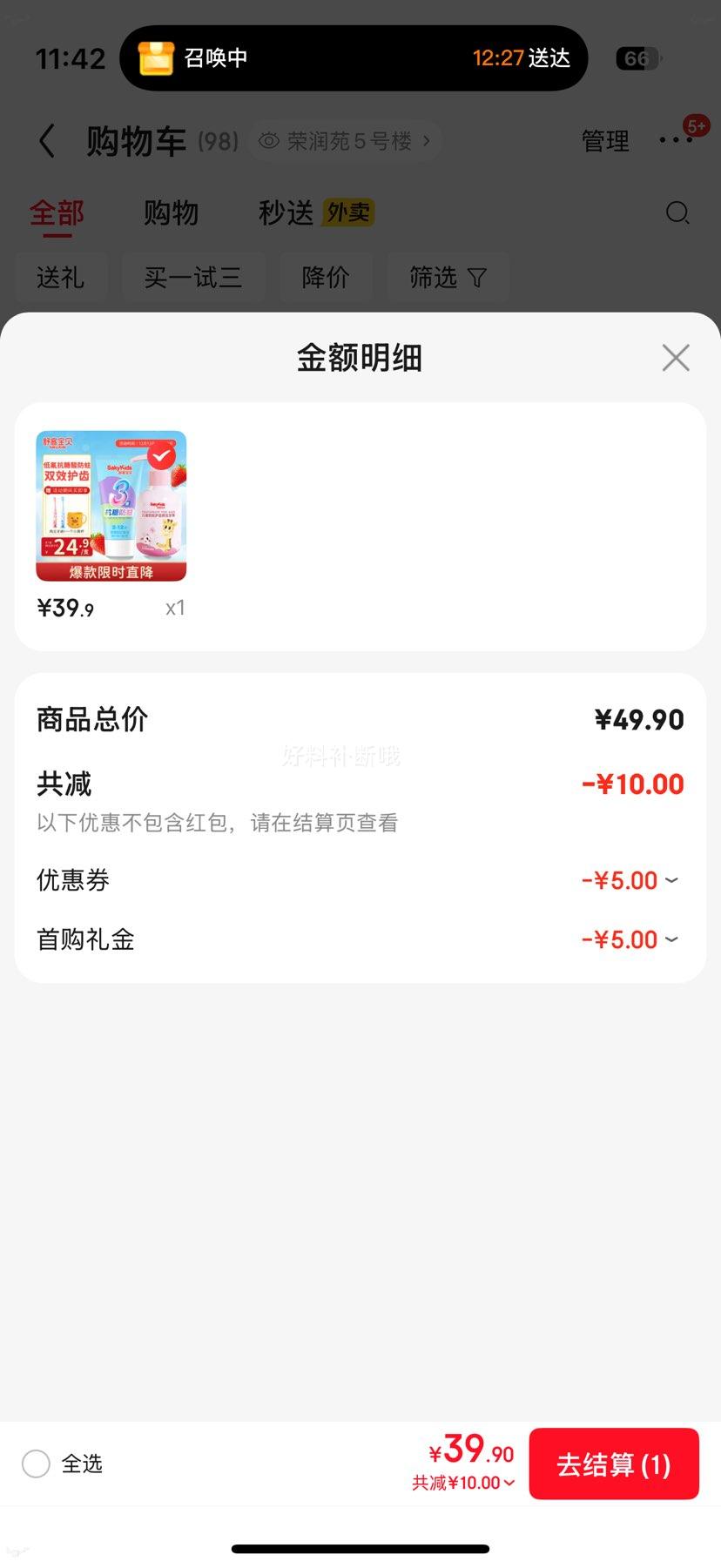Viewport: 721px width, 1568px height.
Task: Tap the back arrow to leave 购物车
Action: [48, 141]
